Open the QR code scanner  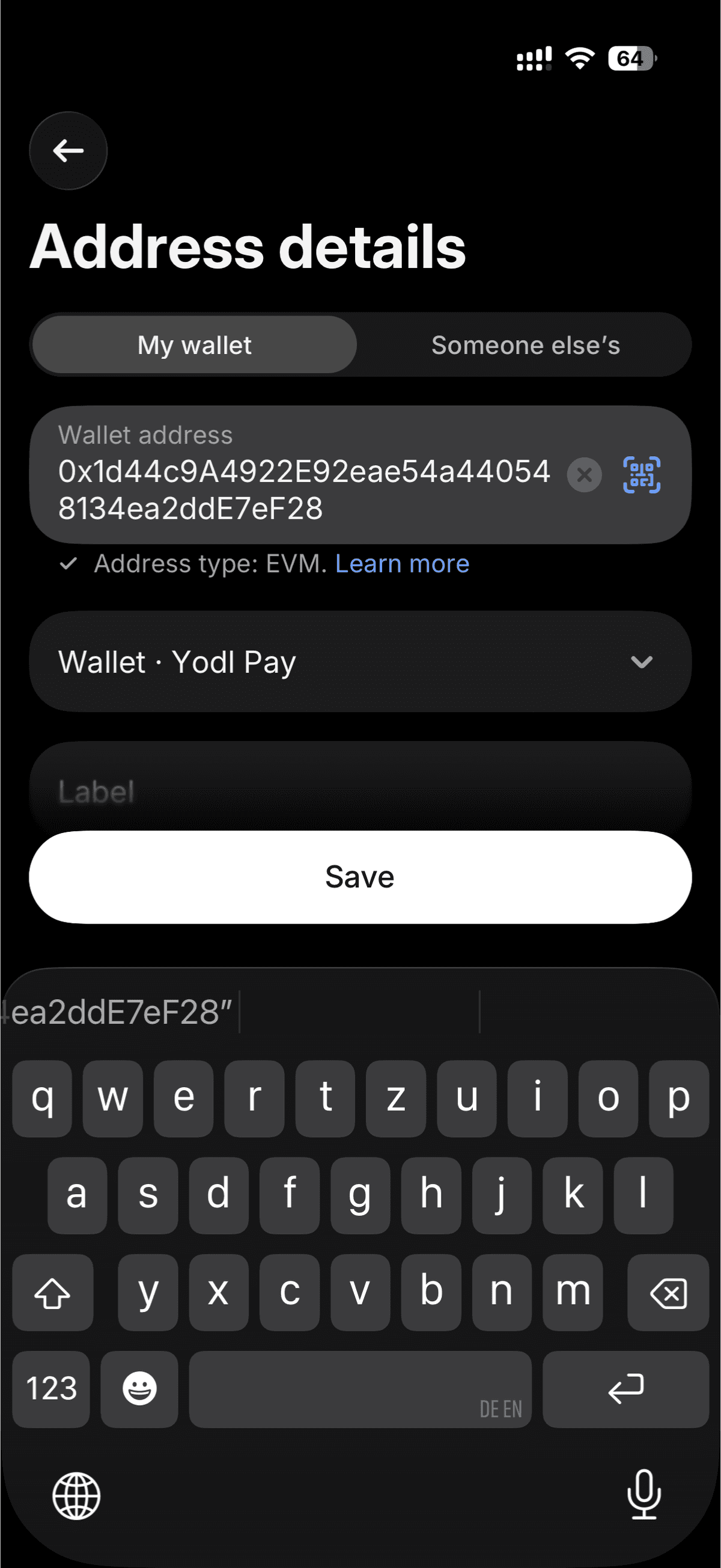click(x=643, y=475)
